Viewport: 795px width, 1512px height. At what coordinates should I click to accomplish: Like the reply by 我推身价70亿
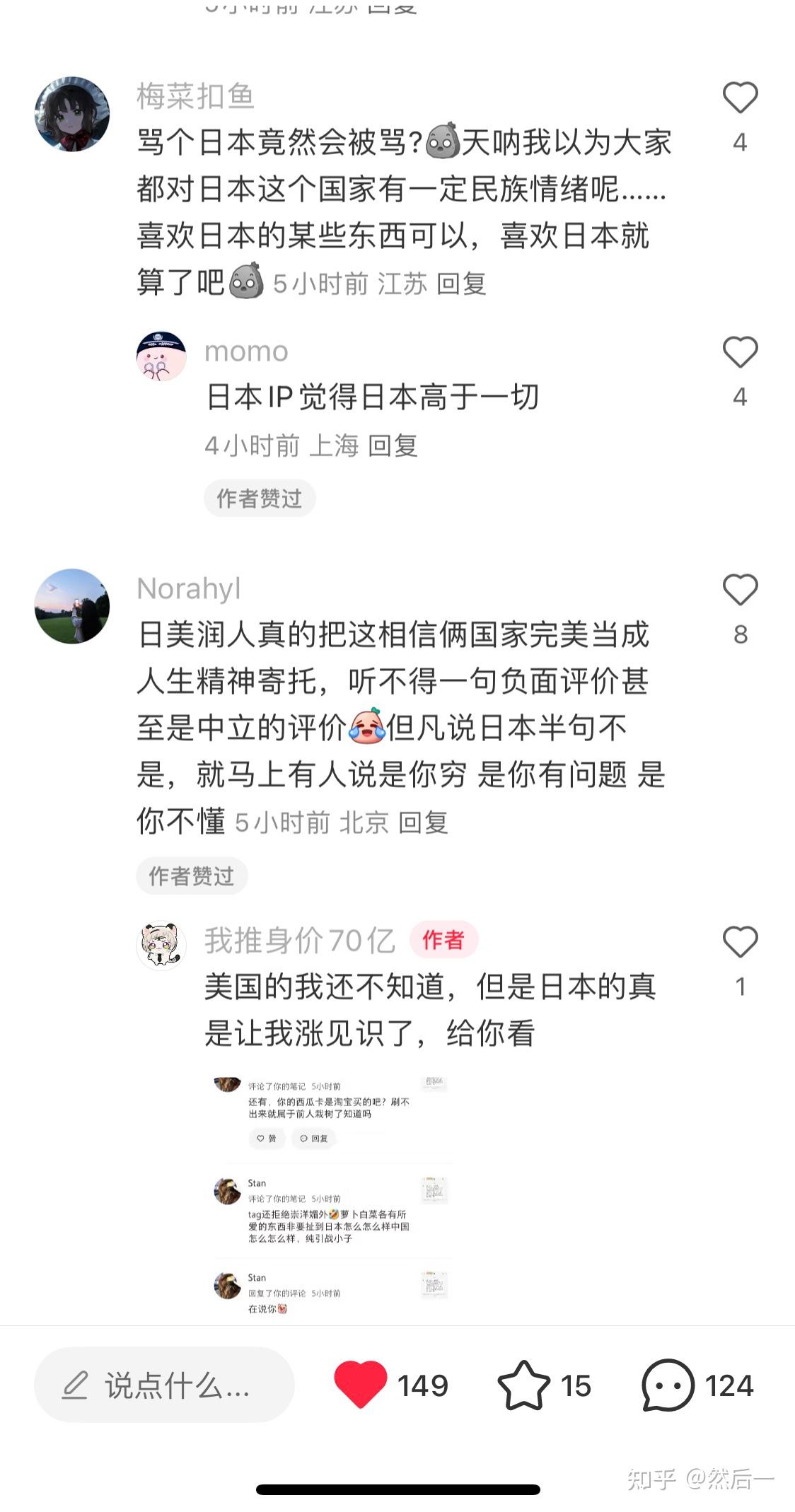[x=740, y=942]
